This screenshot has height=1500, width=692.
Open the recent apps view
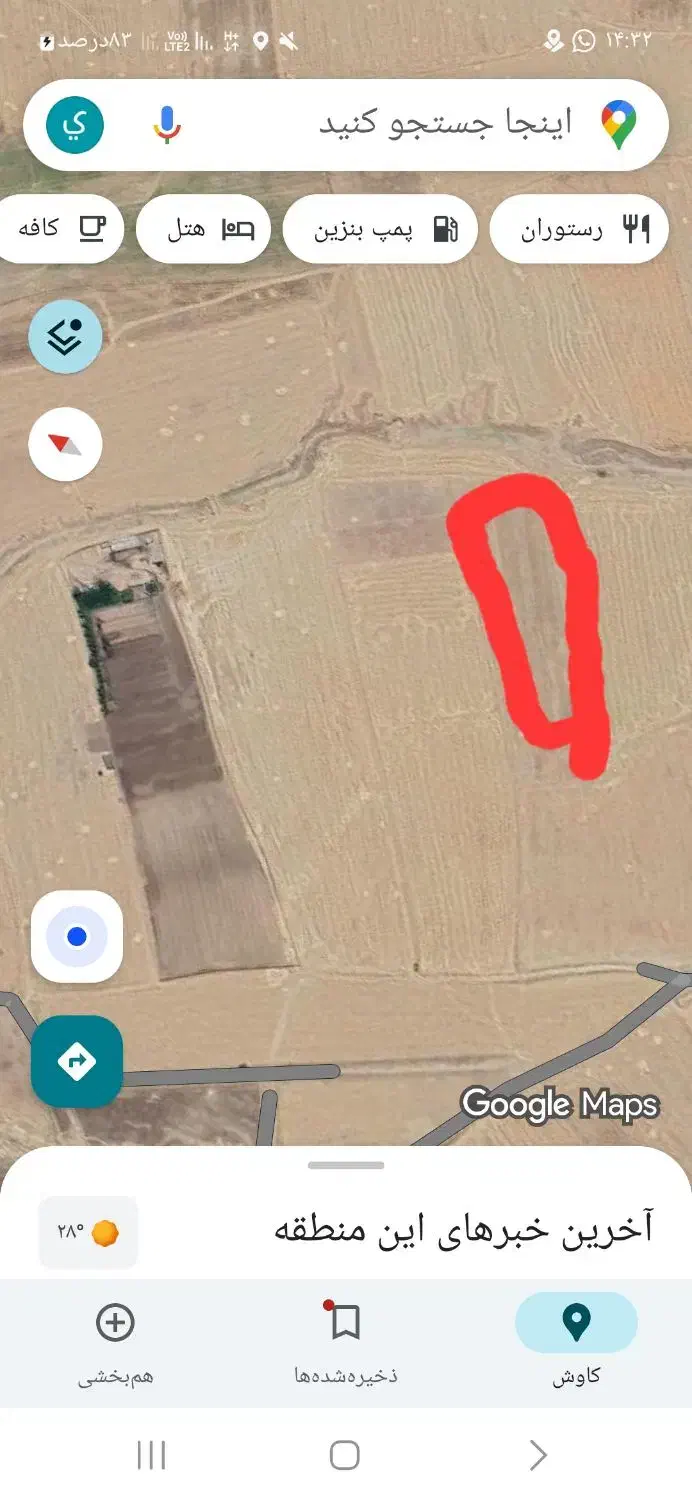coord(151,1455)
